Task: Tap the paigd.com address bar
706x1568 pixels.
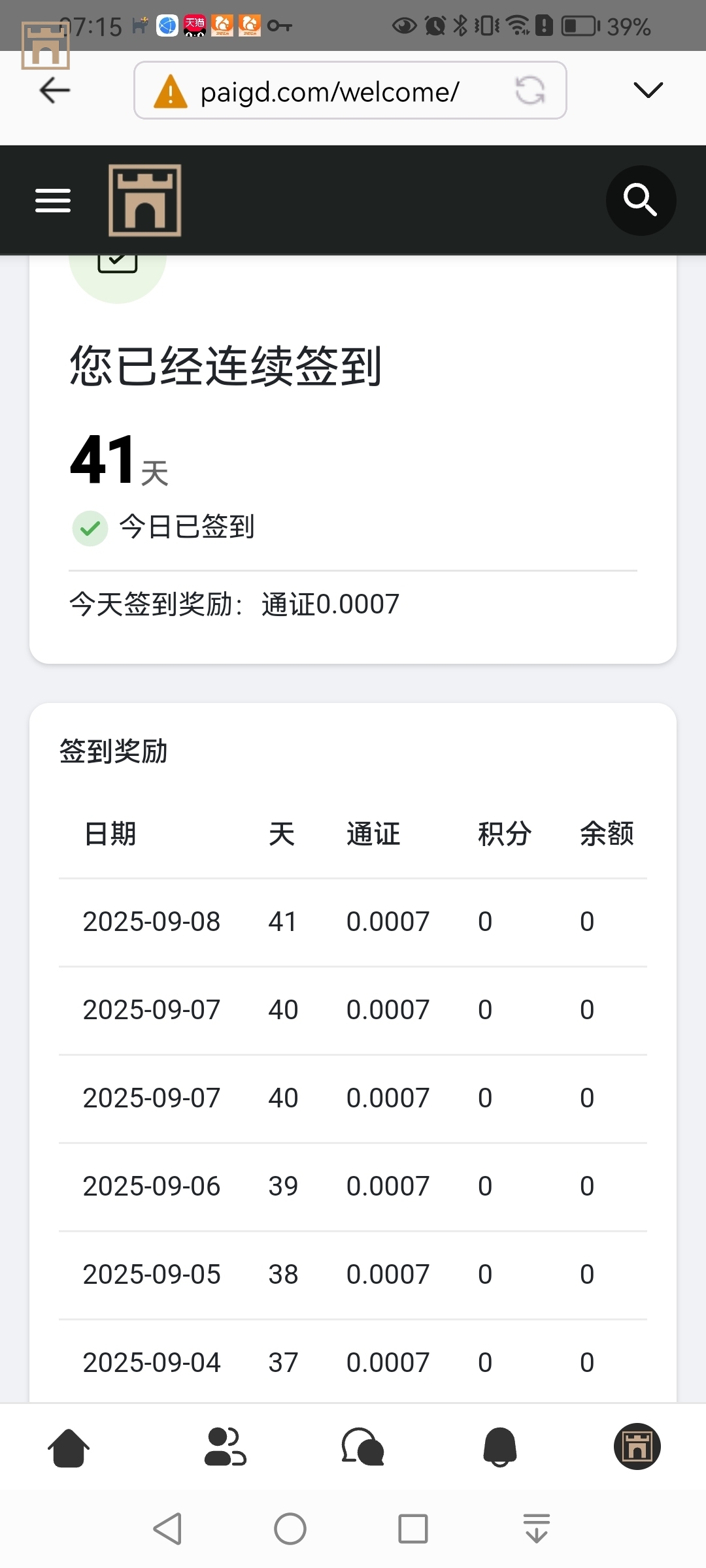Action: [329, 91]
